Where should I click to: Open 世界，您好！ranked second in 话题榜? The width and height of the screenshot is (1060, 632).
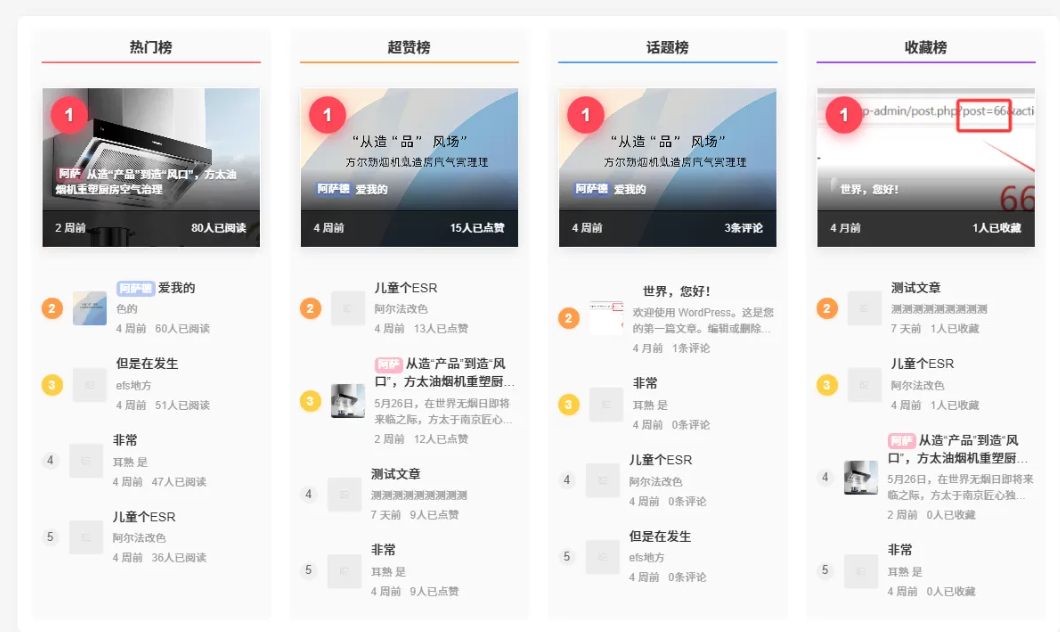click(x=676, y=291)
